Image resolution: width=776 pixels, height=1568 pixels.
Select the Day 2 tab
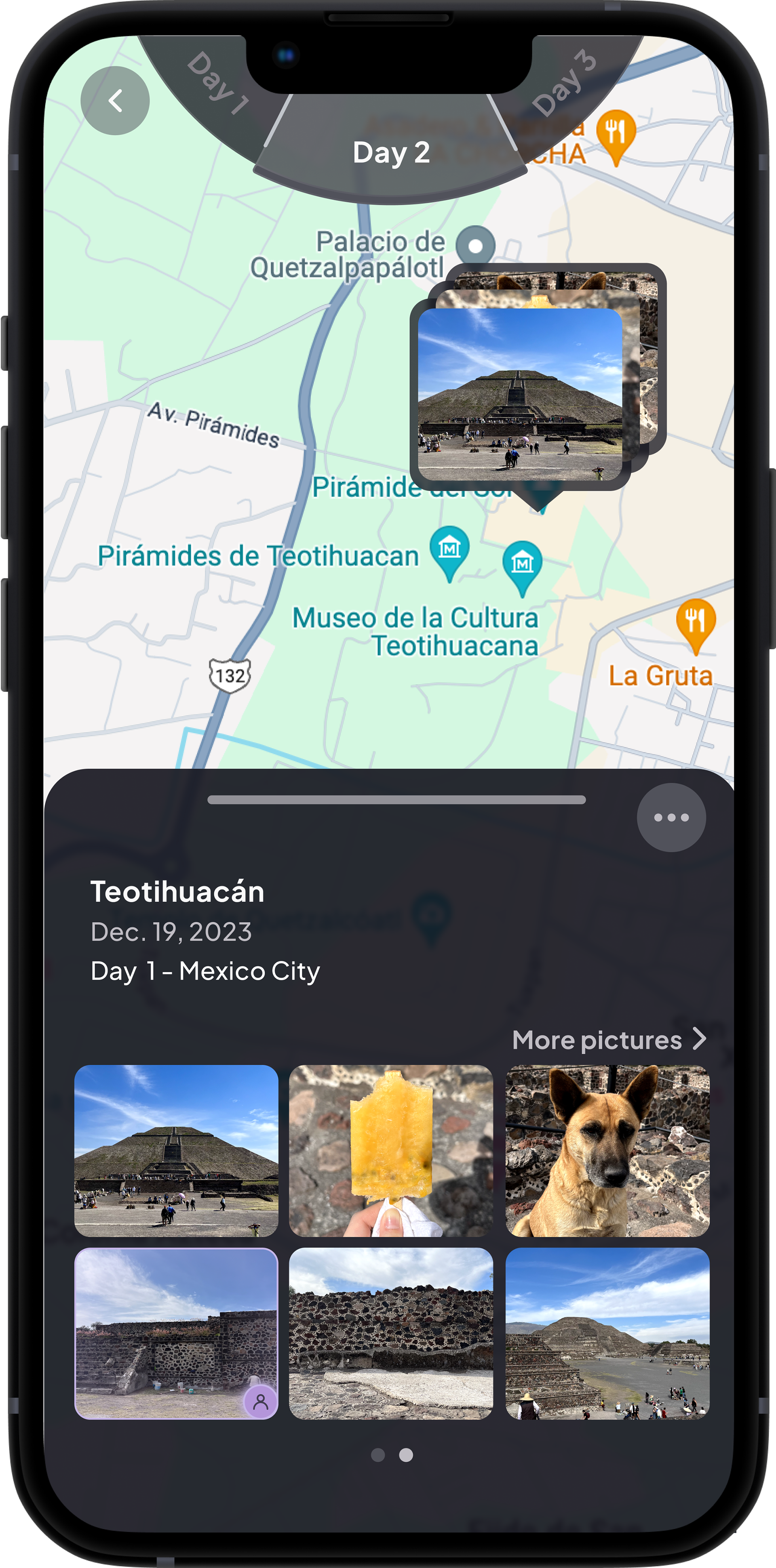pyautogui.click(x=391, y=152)
